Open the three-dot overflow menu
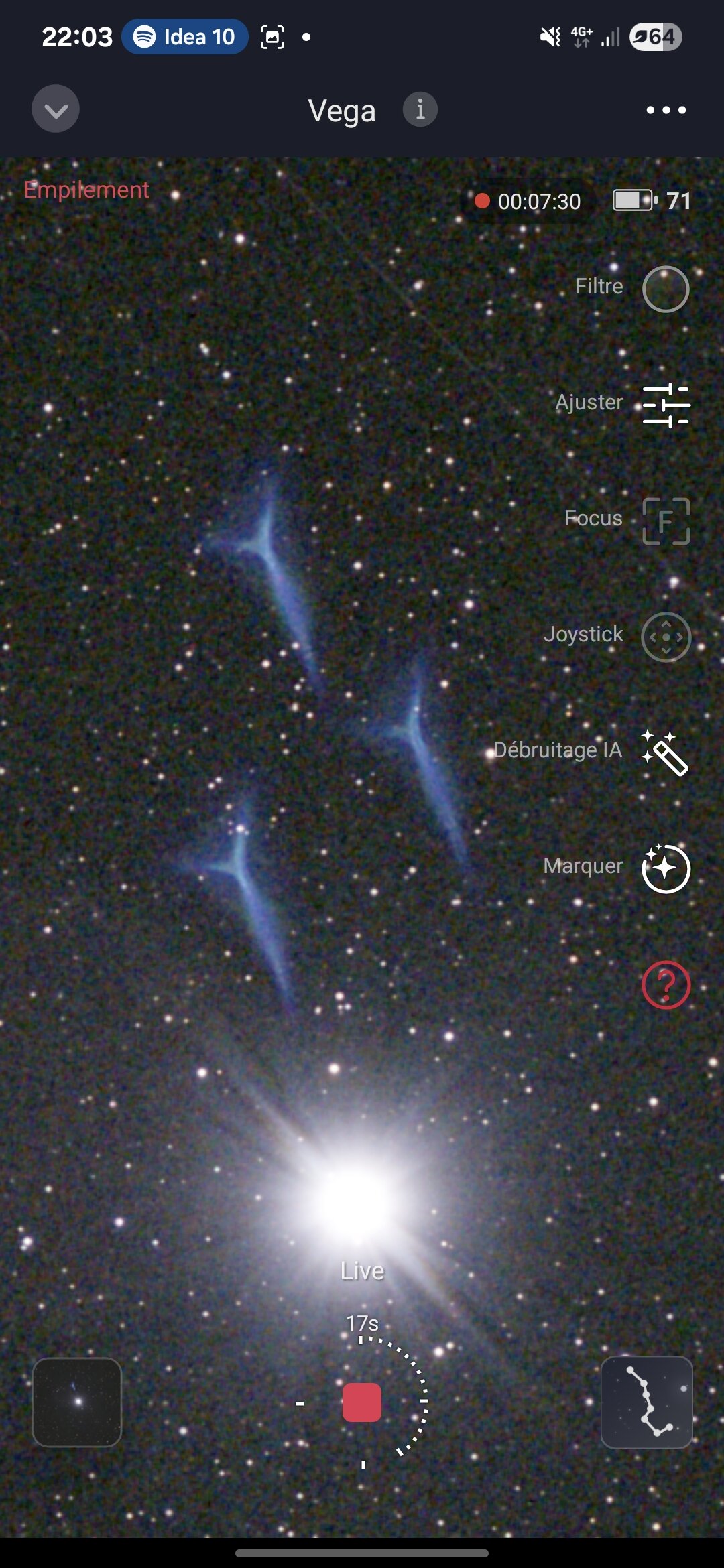This screenshot has height=1568, width=724. pos(666,110)
